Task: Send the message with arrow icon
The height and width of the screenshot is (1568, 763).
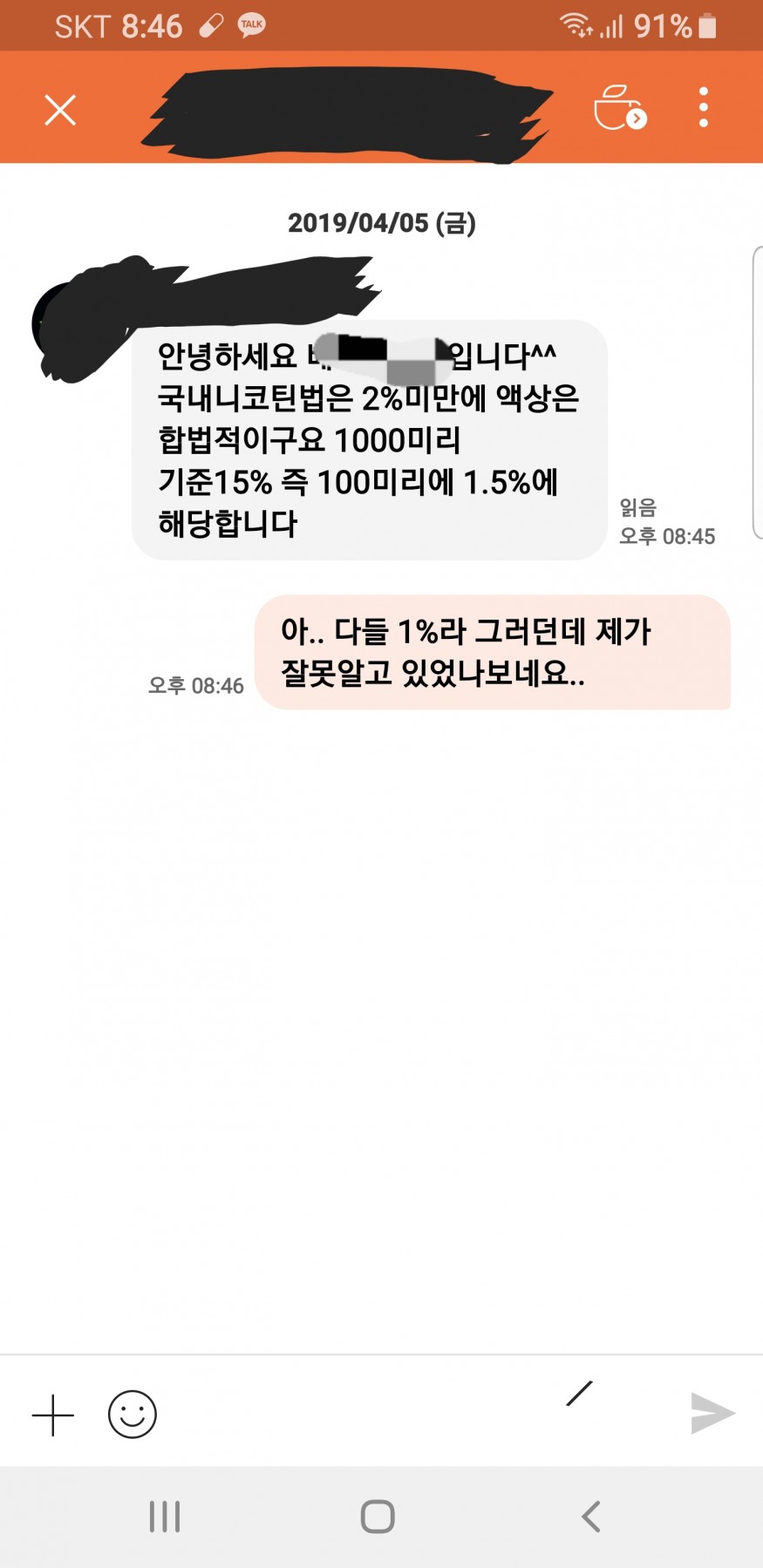Action: pyautogui.click(x=712, y=1413)
